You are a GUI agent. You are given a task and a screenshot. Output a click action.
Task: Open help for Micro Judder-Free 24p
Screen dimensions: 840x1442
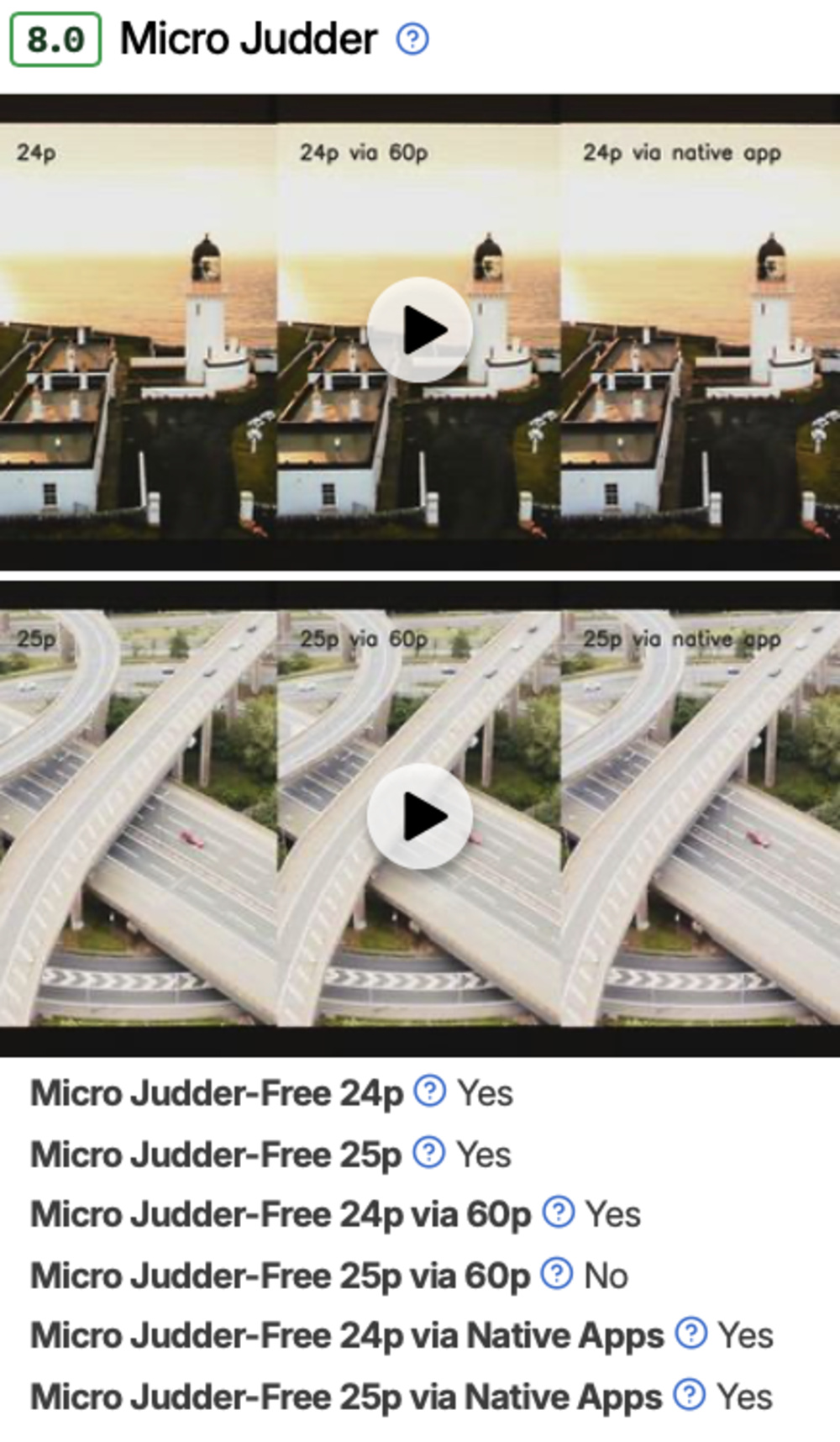coord(431,1092)
